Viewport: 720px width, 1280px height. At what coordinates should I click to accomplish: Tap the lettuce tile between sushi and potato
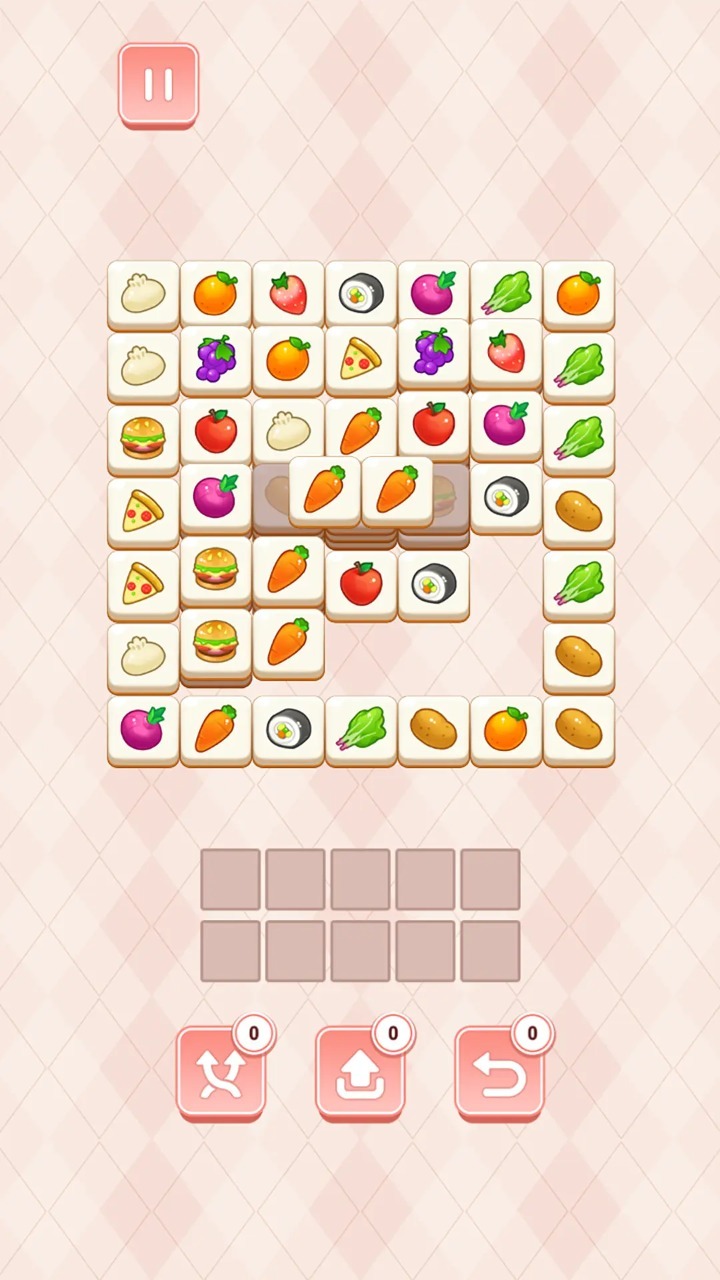tap(360, 730)
